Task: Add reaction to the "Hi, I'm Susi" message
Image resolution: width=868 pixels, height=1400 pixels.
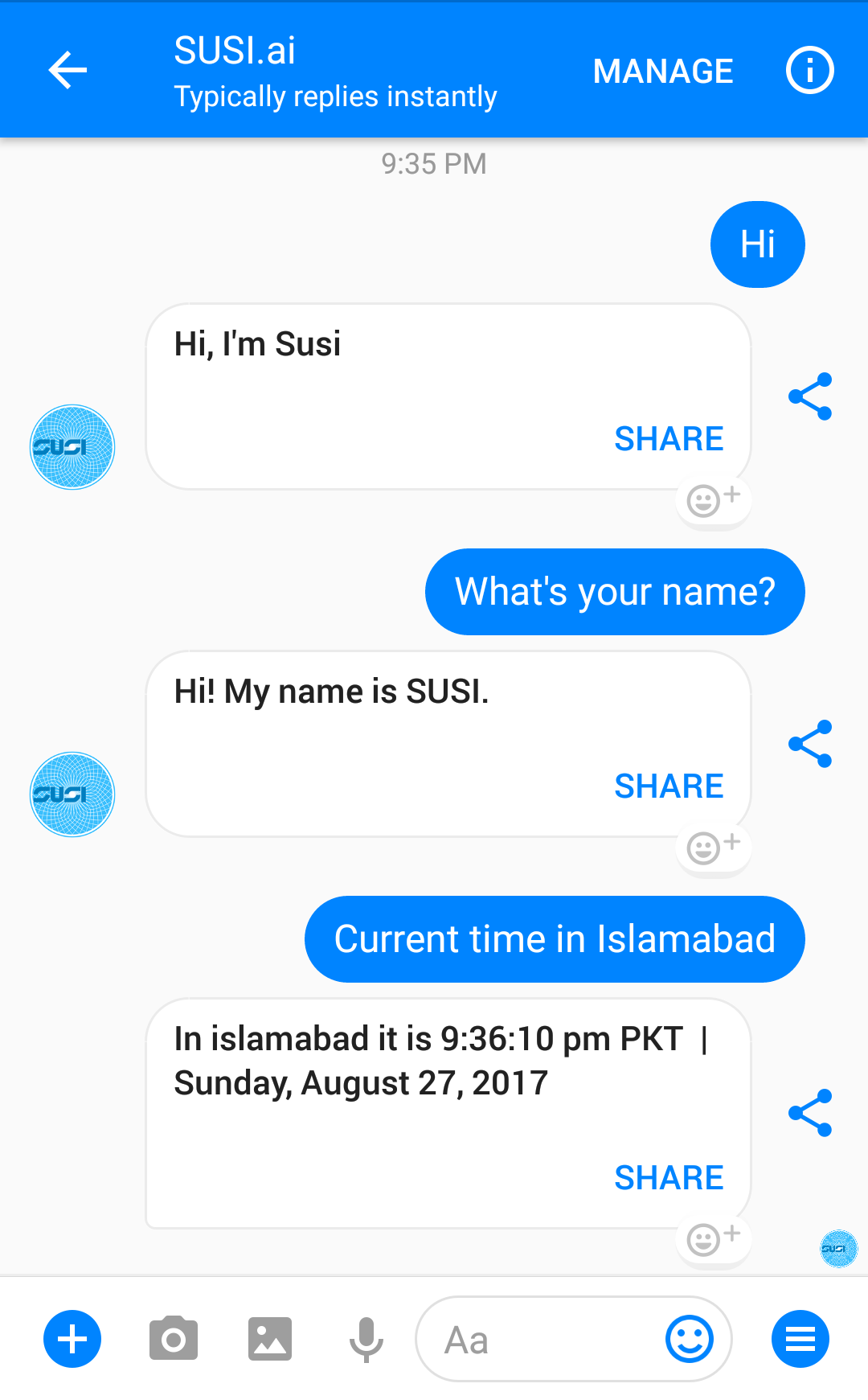Action: coord(712,500)
